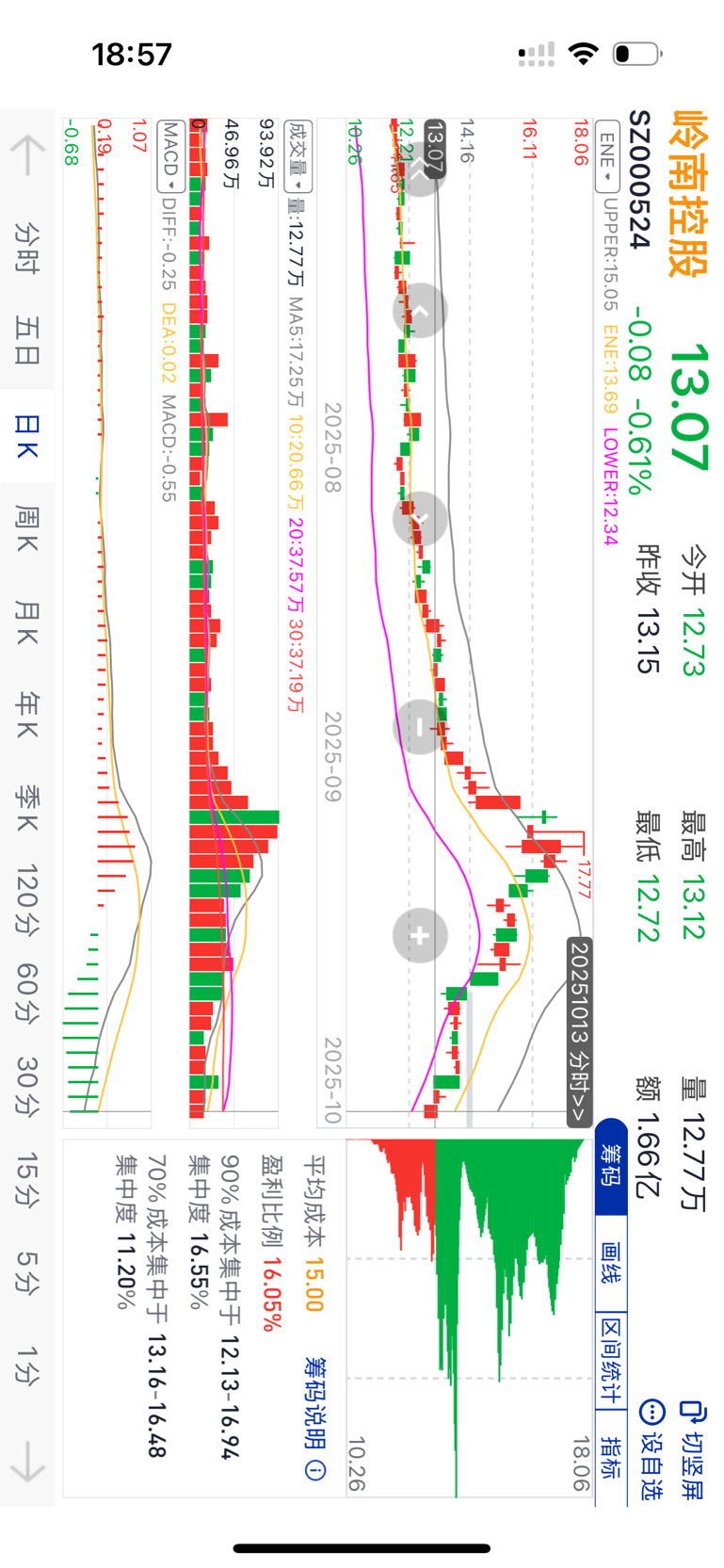Show the 季K chart
Screen dimensions: 724x1568
point(26,810)
